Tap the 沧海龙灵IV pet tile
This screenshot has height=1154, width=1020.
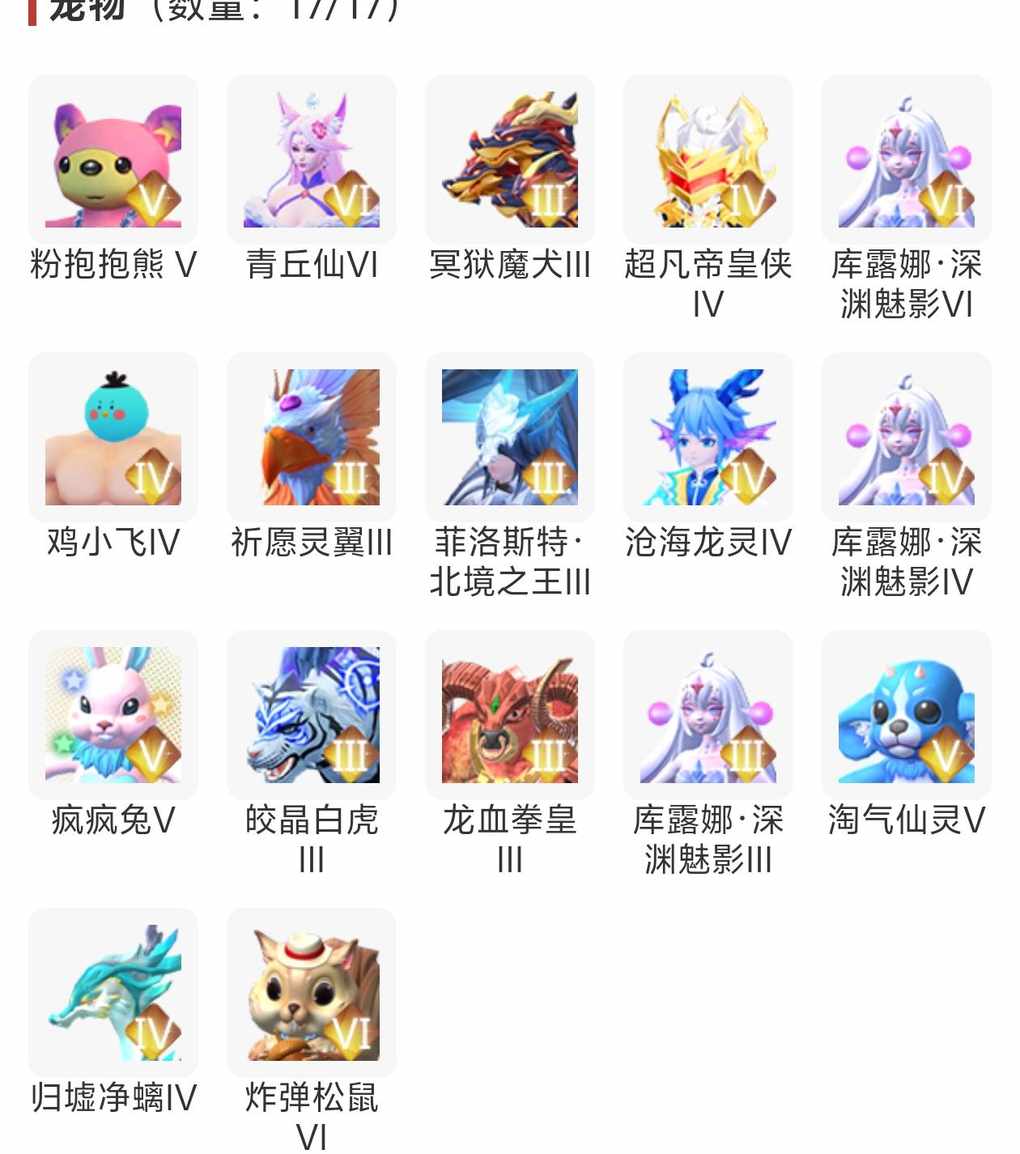coord(707,437)
